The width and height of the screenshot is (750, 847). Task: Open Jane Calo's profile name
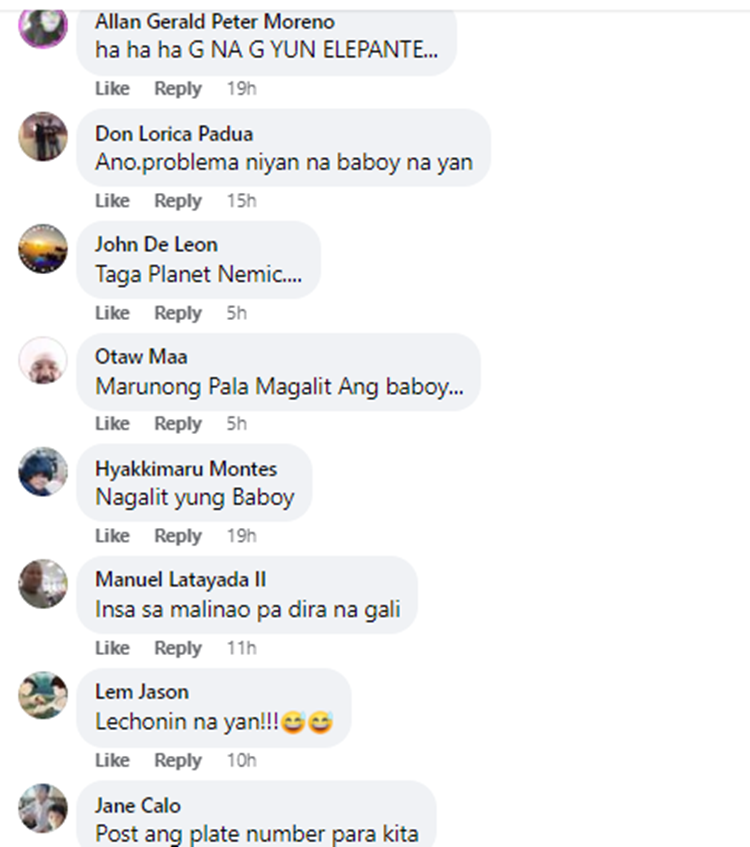138,805
